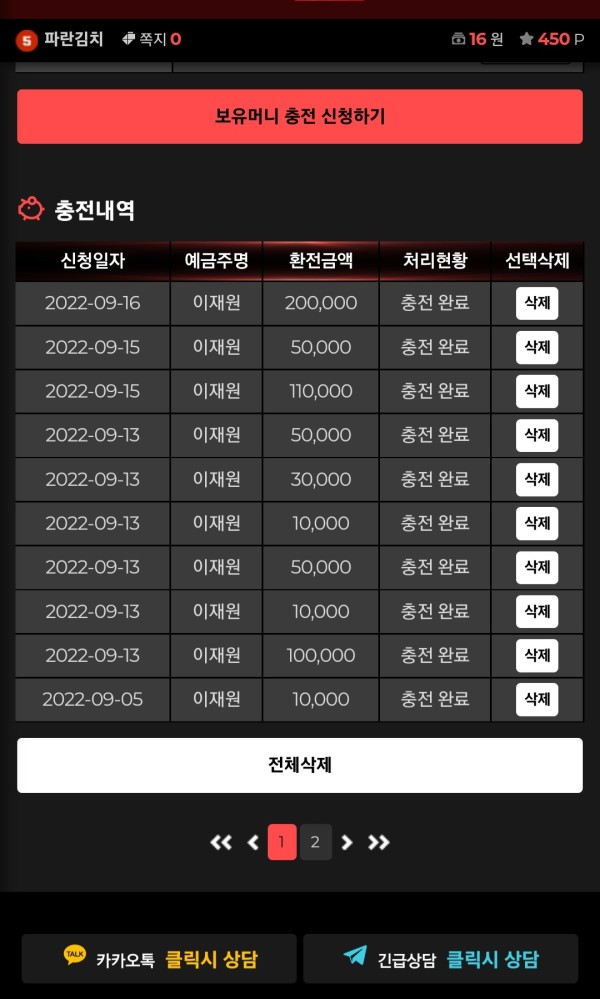This screenshot has height=999, width=600.
Task: Delete the 2022-09-05 charge record
Action: pos(537,699)
